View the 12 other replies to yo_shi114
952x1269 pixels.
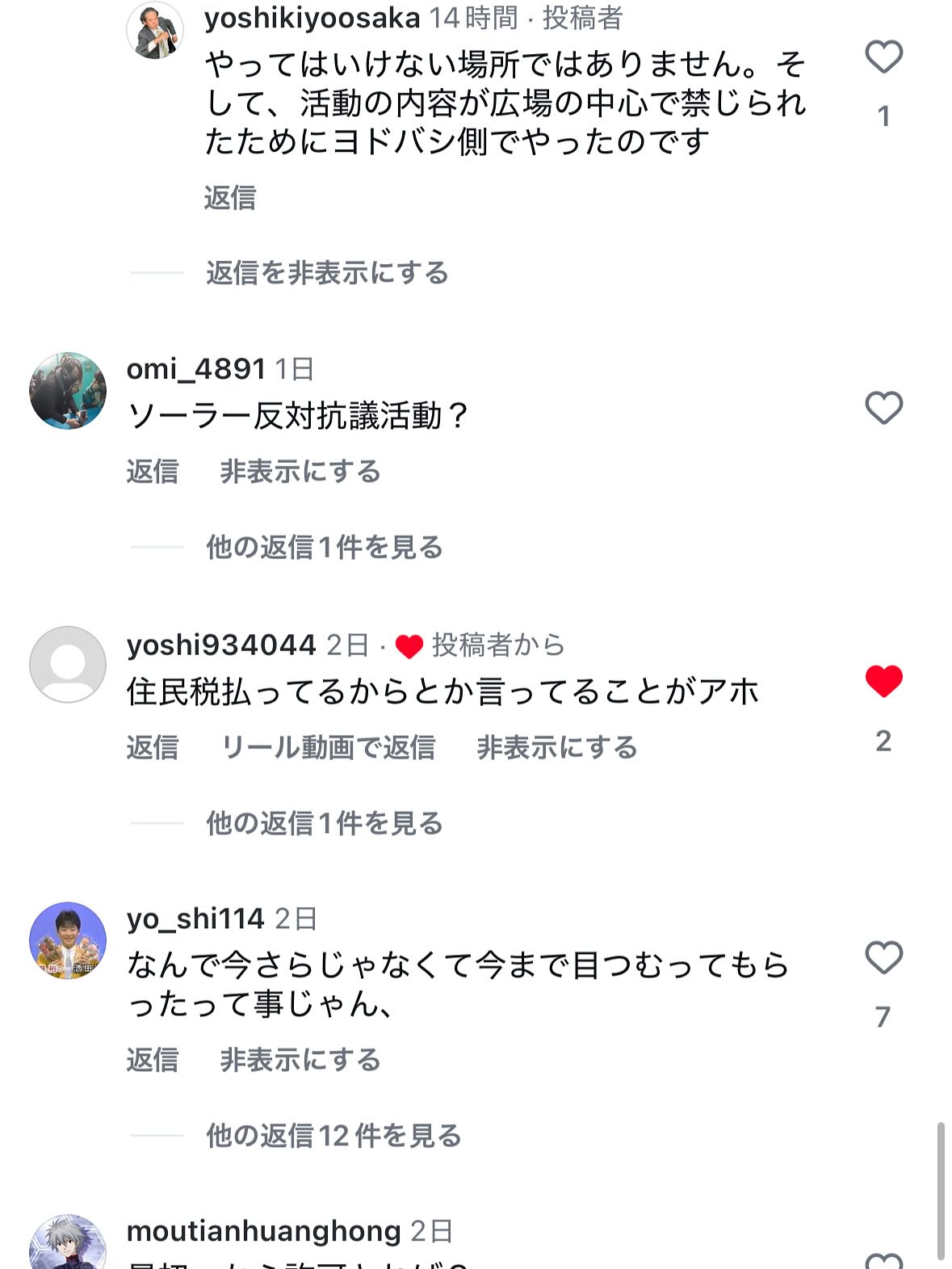pos(333,1136)
